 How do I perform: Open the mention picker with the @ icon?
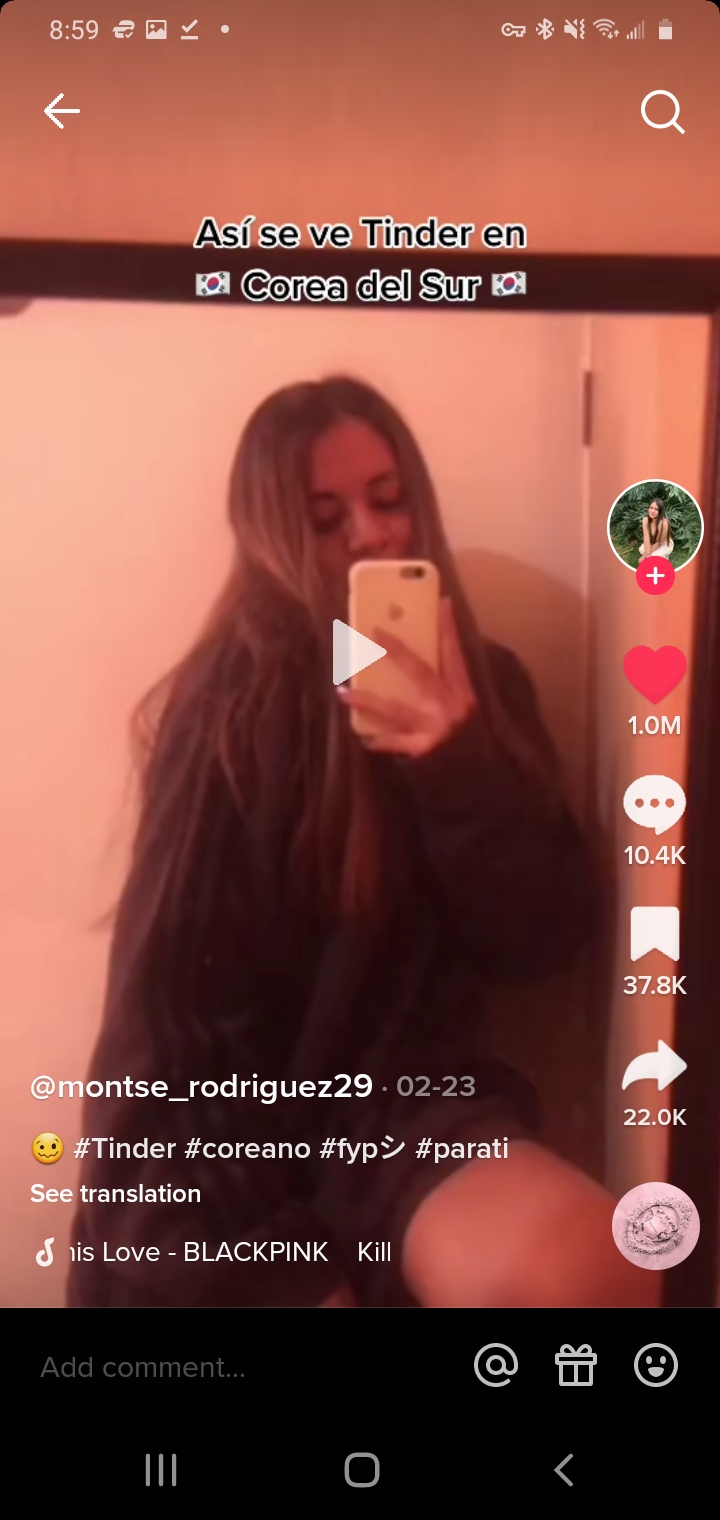[x=496, y=1364]
